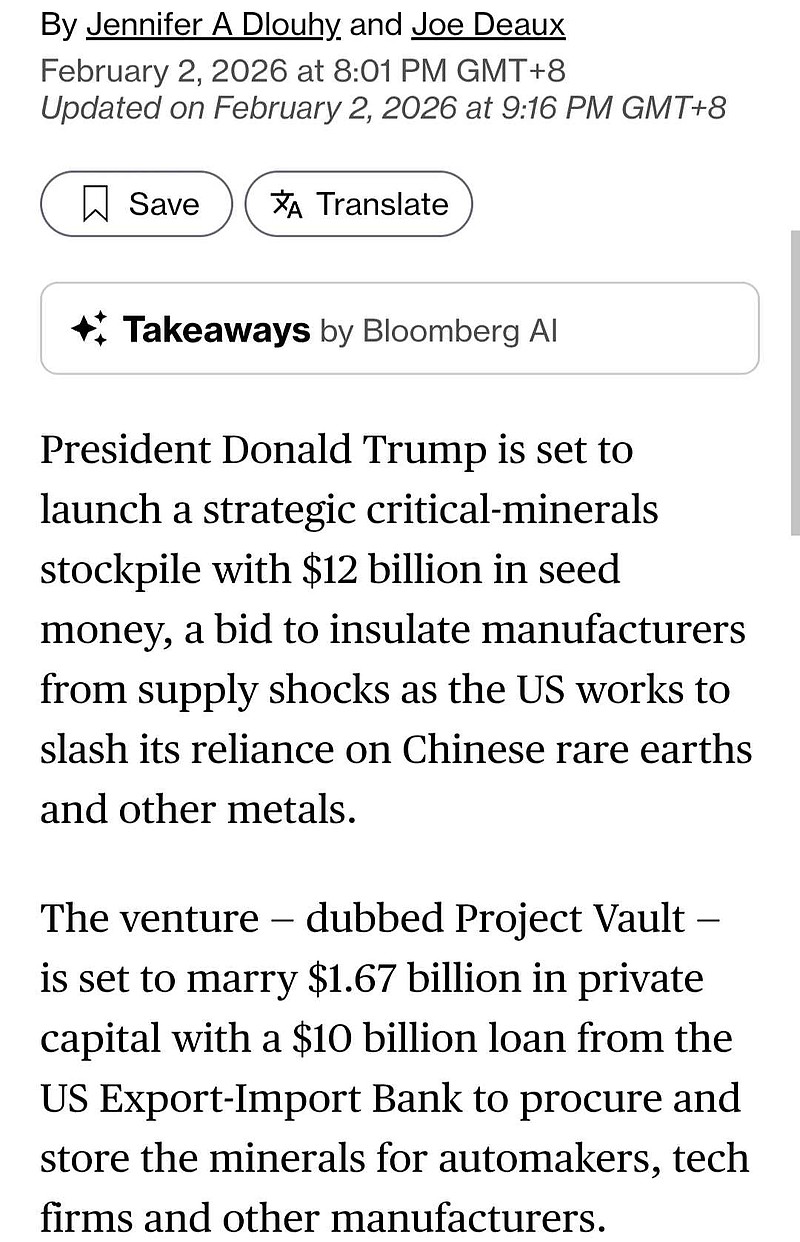Save this article for later

pyautogui.click(x=136, y=204)
